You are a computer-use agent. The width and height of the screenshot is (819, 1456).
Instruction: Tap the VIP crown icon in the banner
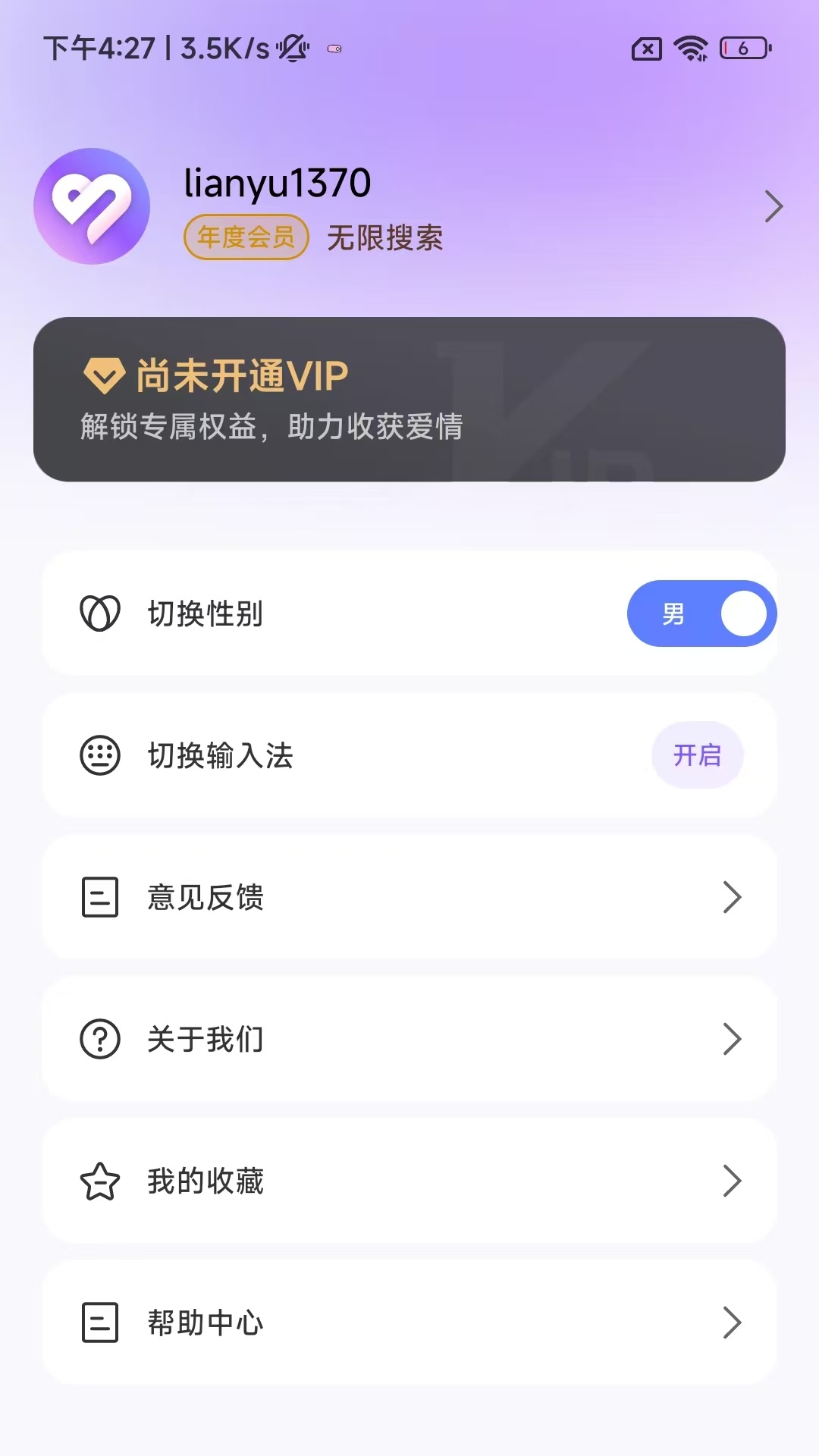(105, 374)
